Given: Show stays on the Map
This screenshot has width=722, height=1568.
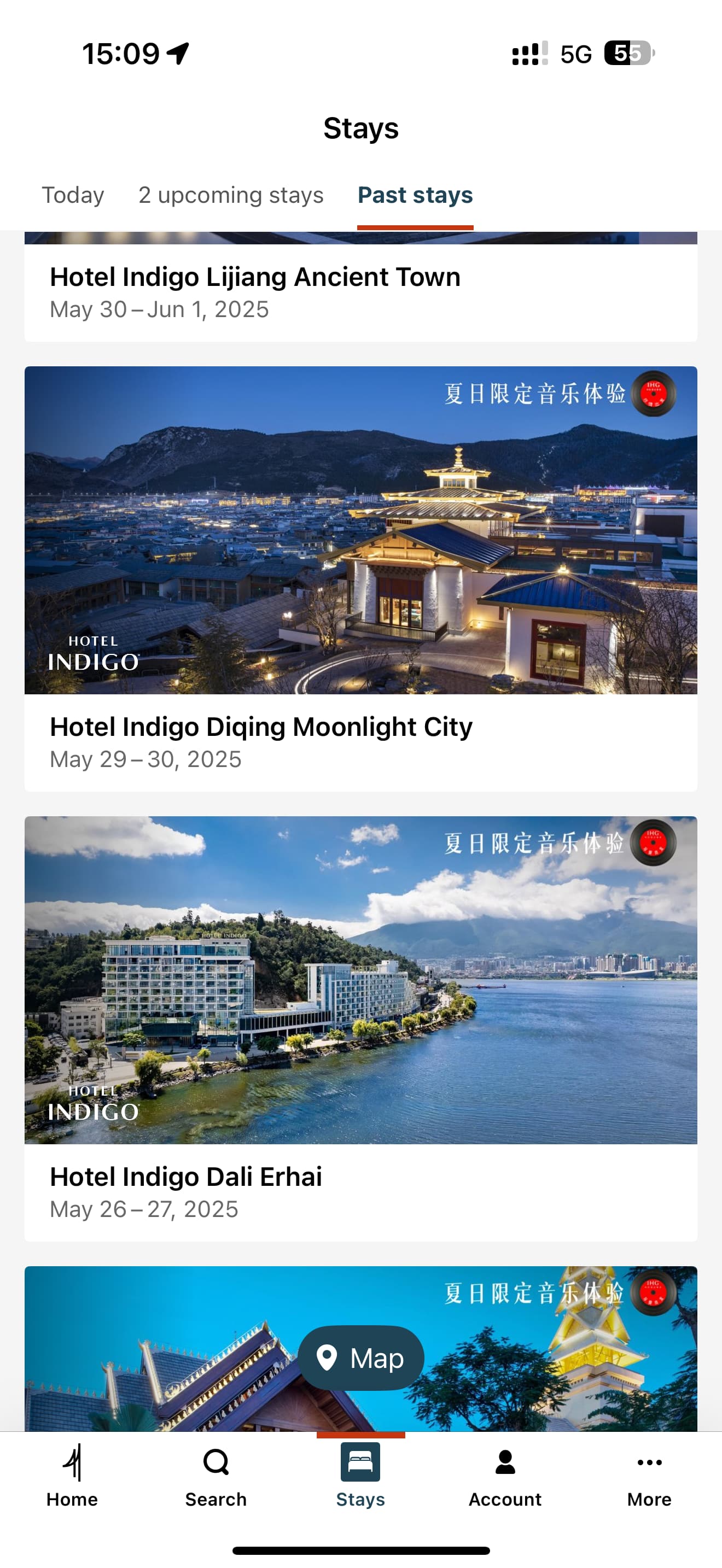Looking at the screenshot, I should coord(360,1358).
